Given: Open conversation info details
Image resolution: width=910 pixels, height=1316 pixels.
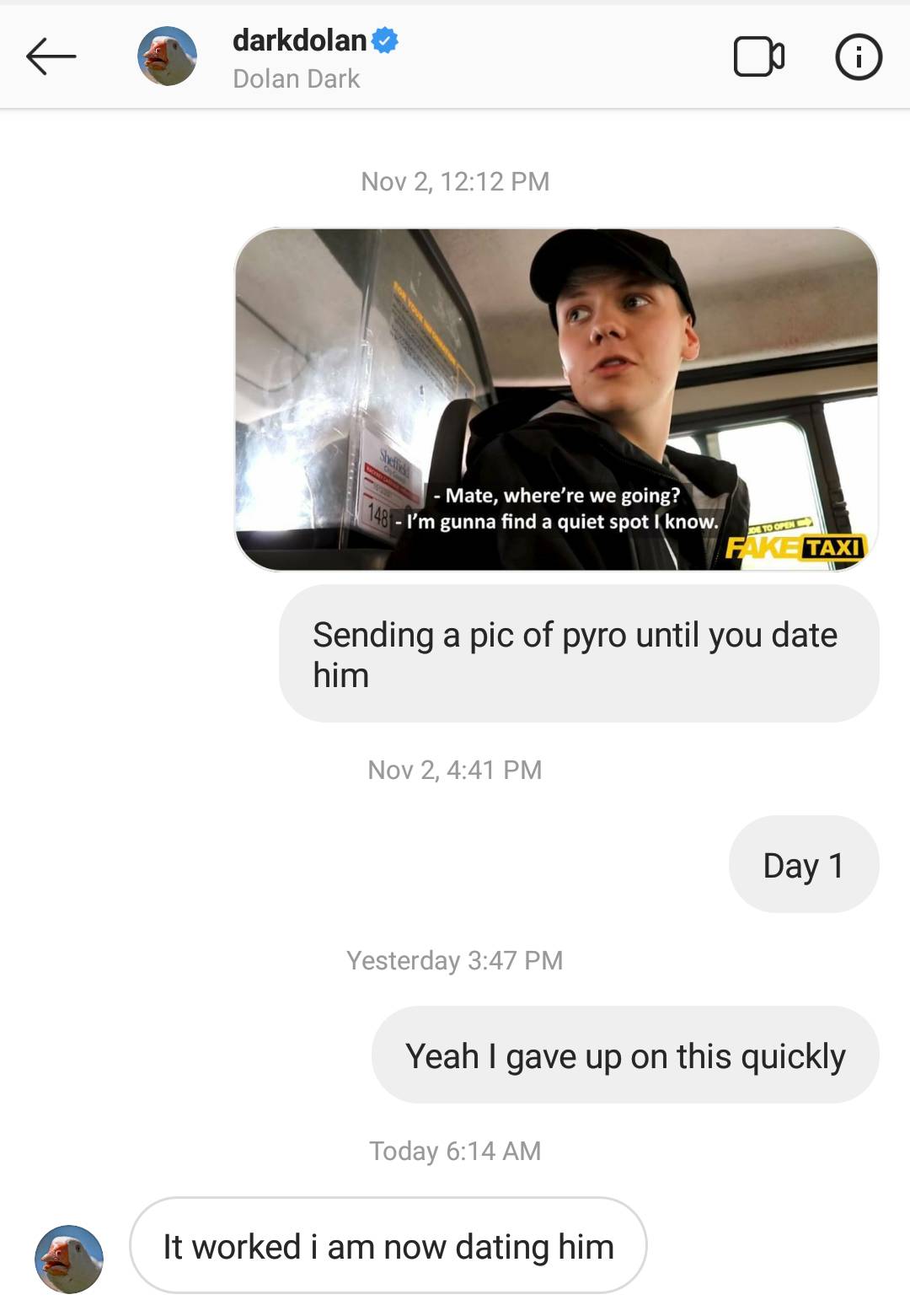Looking at the screenshot, I should click(x=858, y=56).
